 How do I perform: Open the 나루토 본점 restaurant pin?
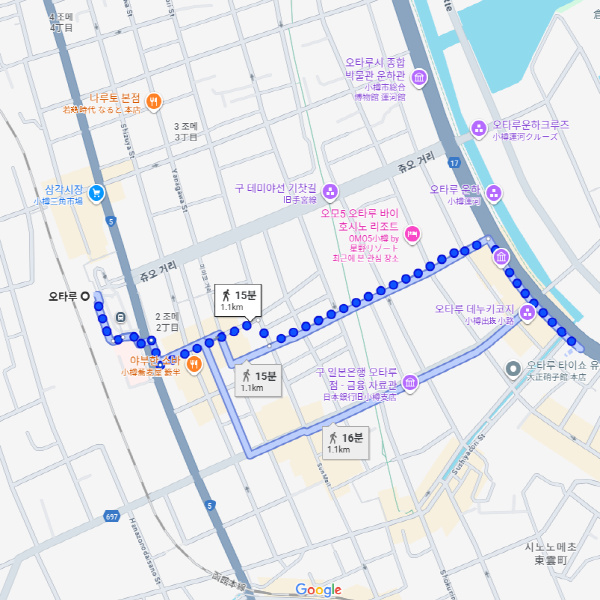[154, 101]
